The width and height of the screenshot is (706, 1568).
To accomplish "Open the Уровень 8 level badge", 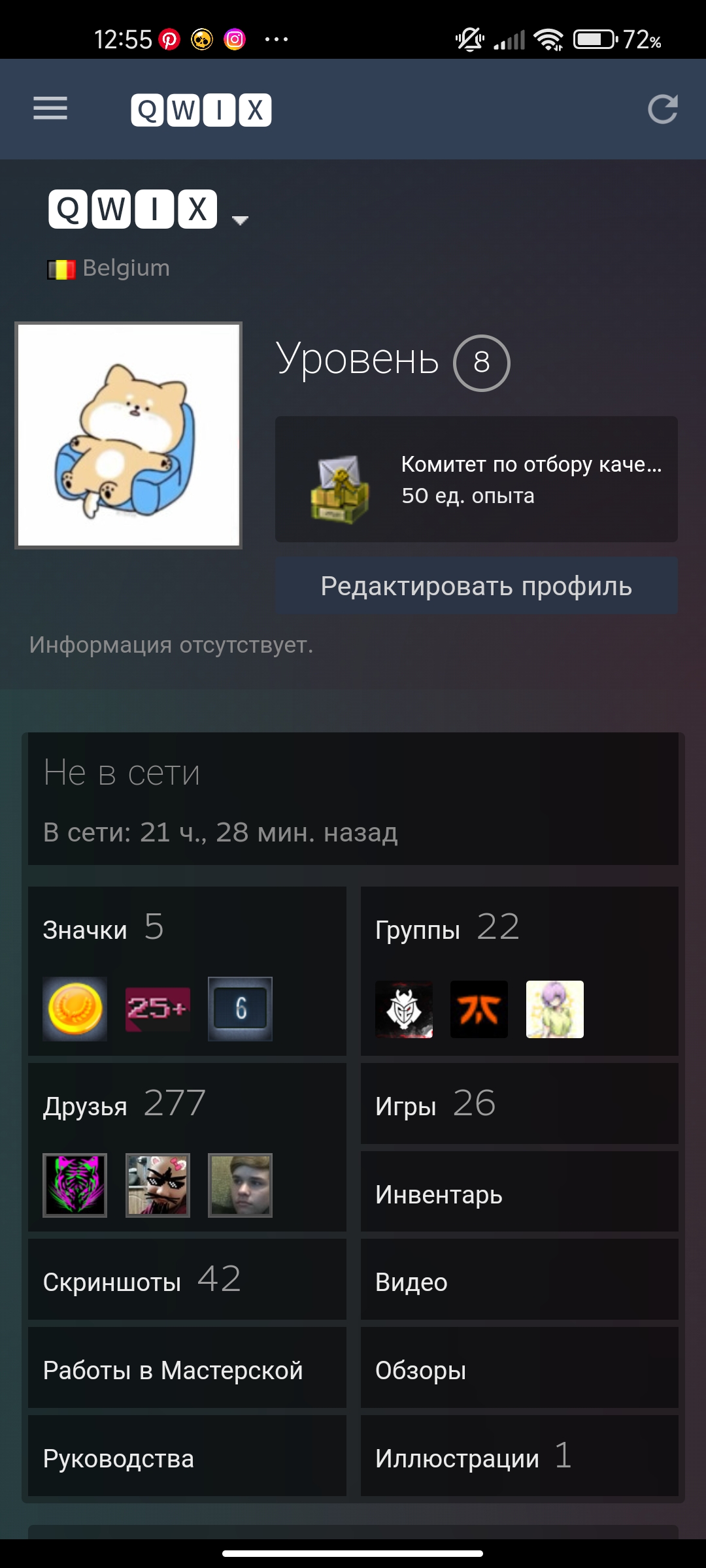I will (481, 363).
